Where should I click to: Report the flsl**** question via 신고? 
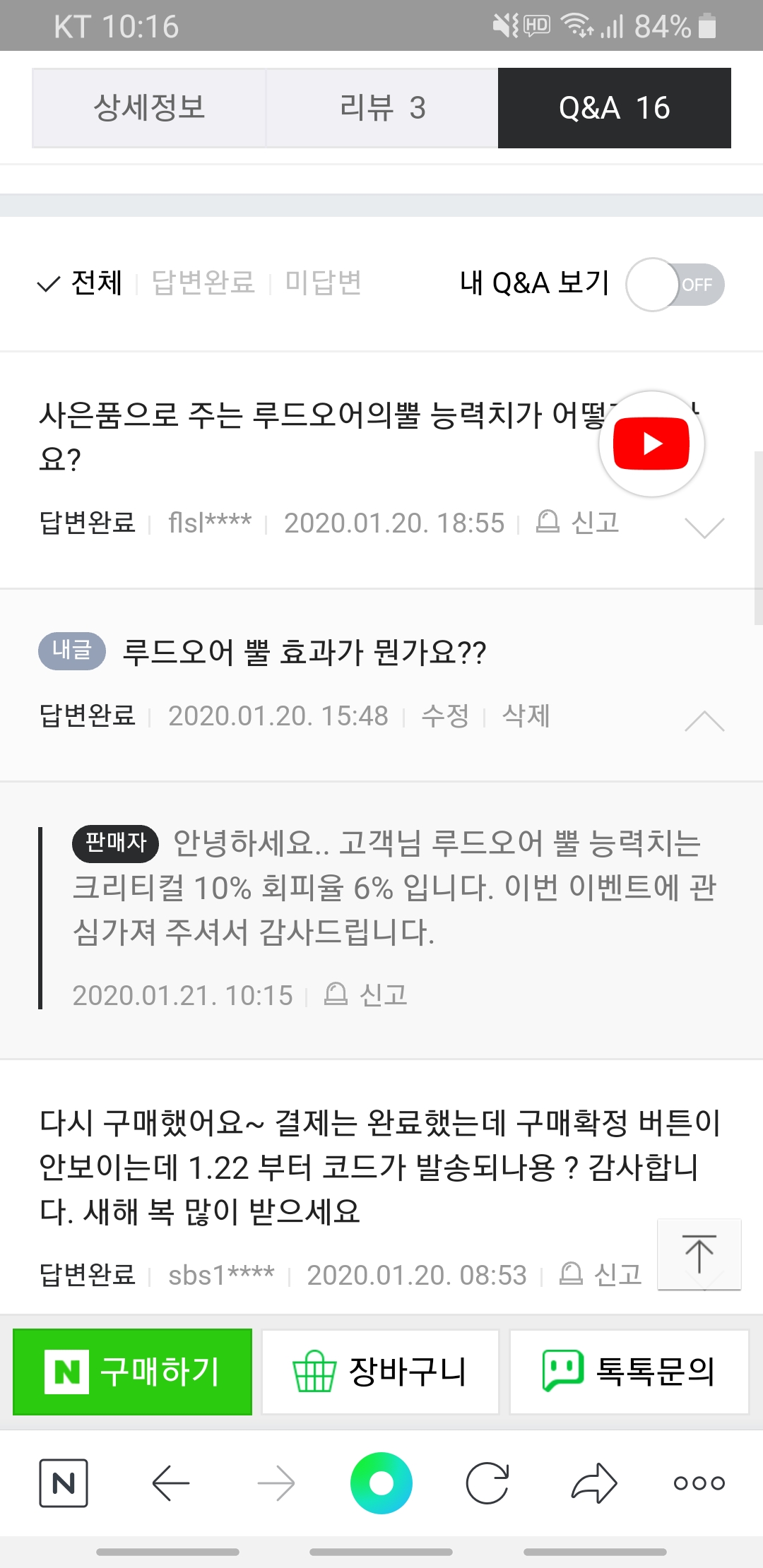[579, 523]
